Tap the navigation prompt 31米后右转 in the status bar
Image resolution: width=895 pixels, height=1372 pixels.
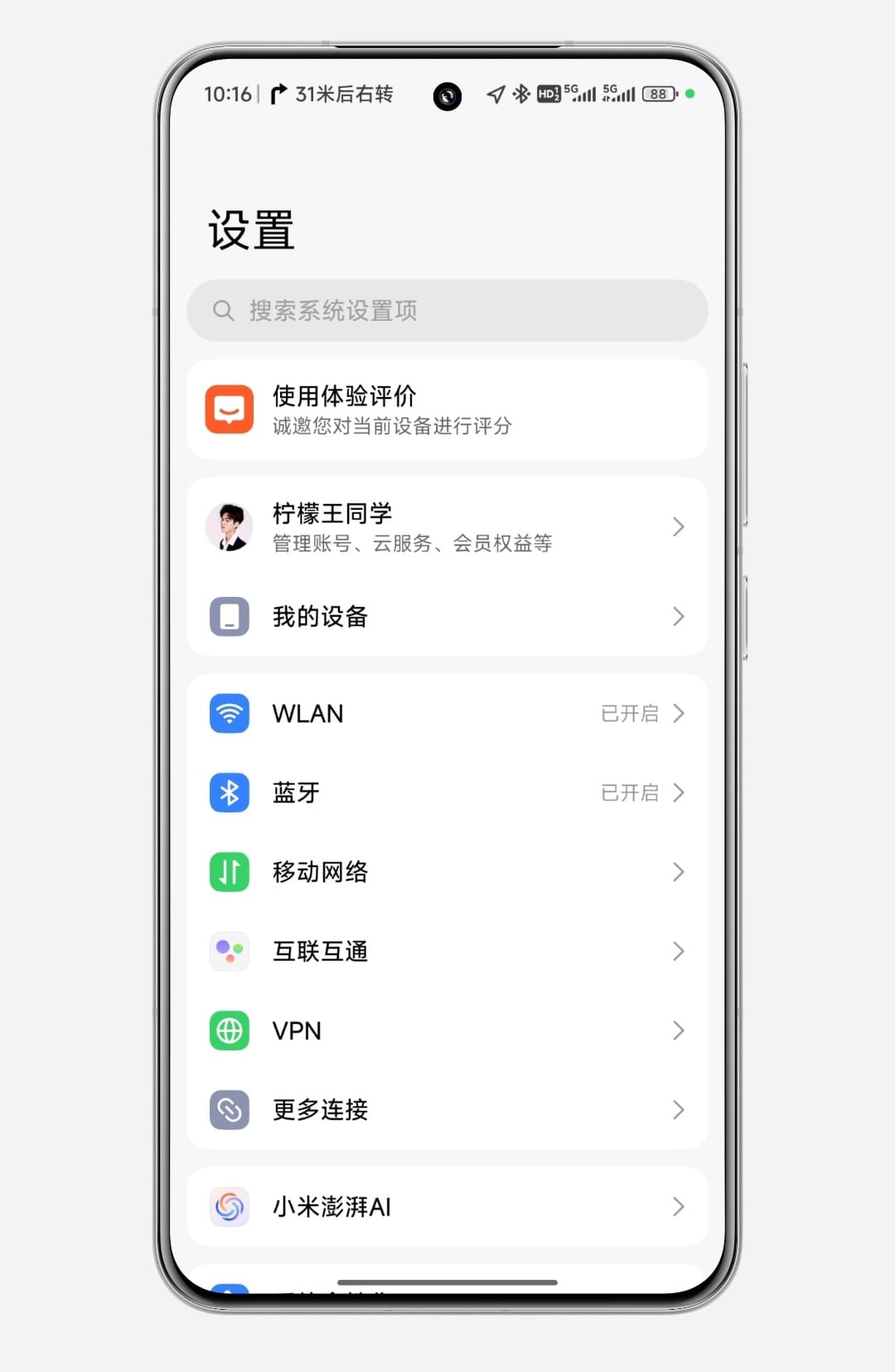[x=333, y=95]
